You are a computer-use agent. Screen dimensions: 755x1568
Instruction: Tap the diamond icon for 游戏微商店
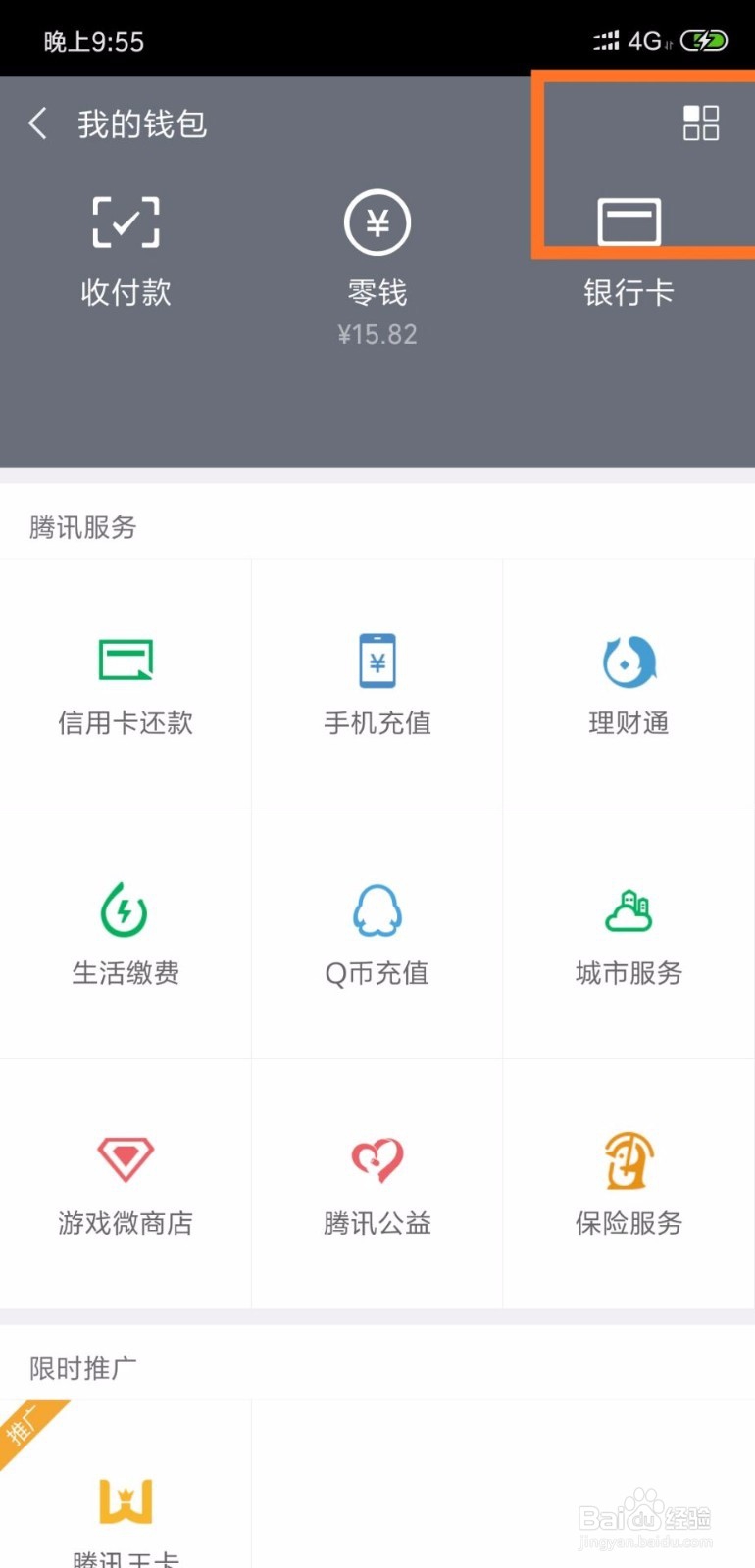click(125, 1158)
